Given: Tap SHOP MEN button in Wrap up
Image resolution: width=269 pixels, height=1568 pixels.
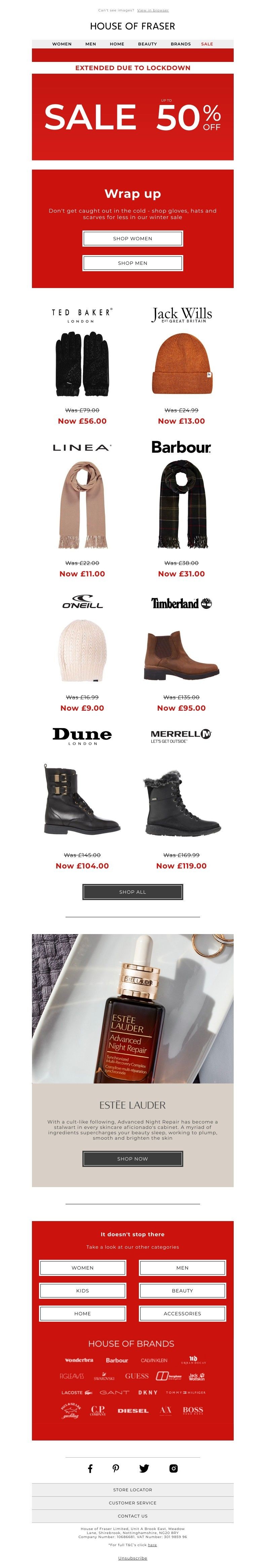Looking at the screenshot, I should pyautogui.click(x=133, y=263).
